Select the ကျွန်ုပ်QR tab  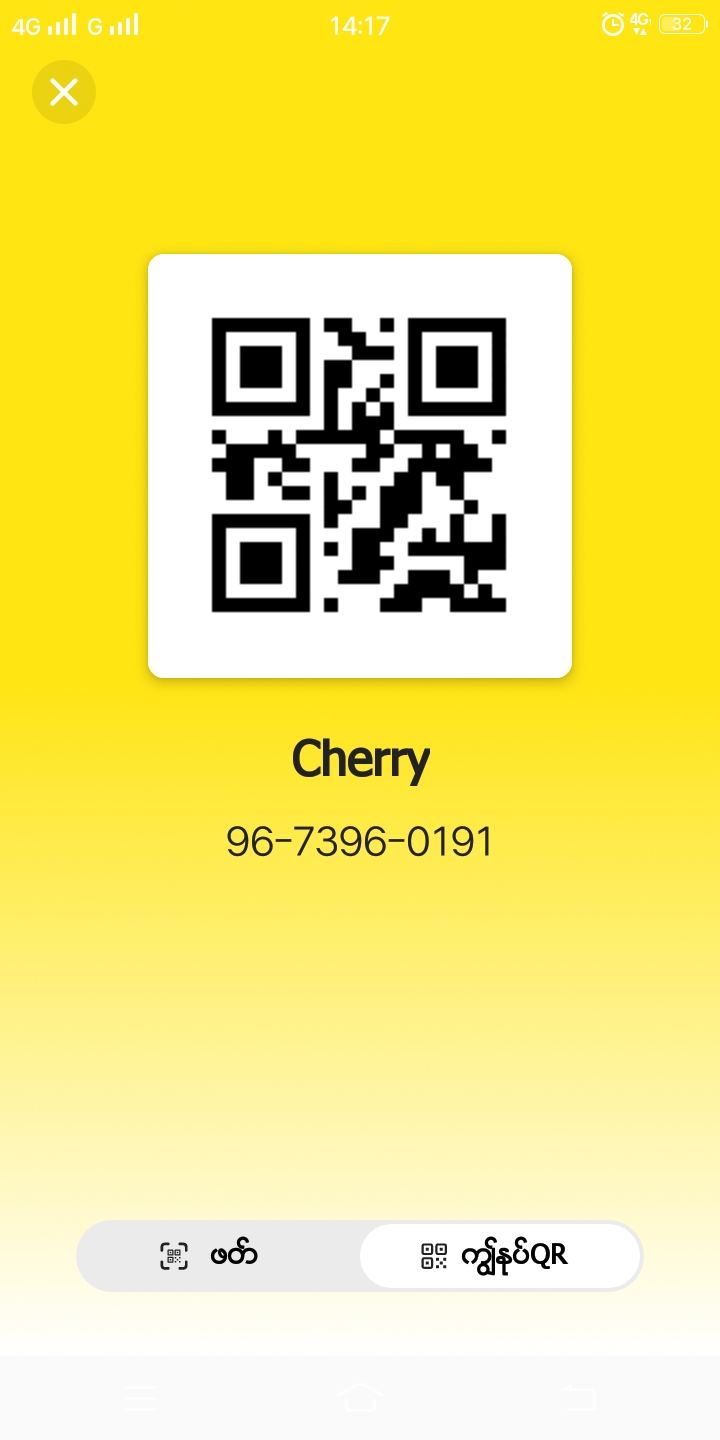[500, 1255]
